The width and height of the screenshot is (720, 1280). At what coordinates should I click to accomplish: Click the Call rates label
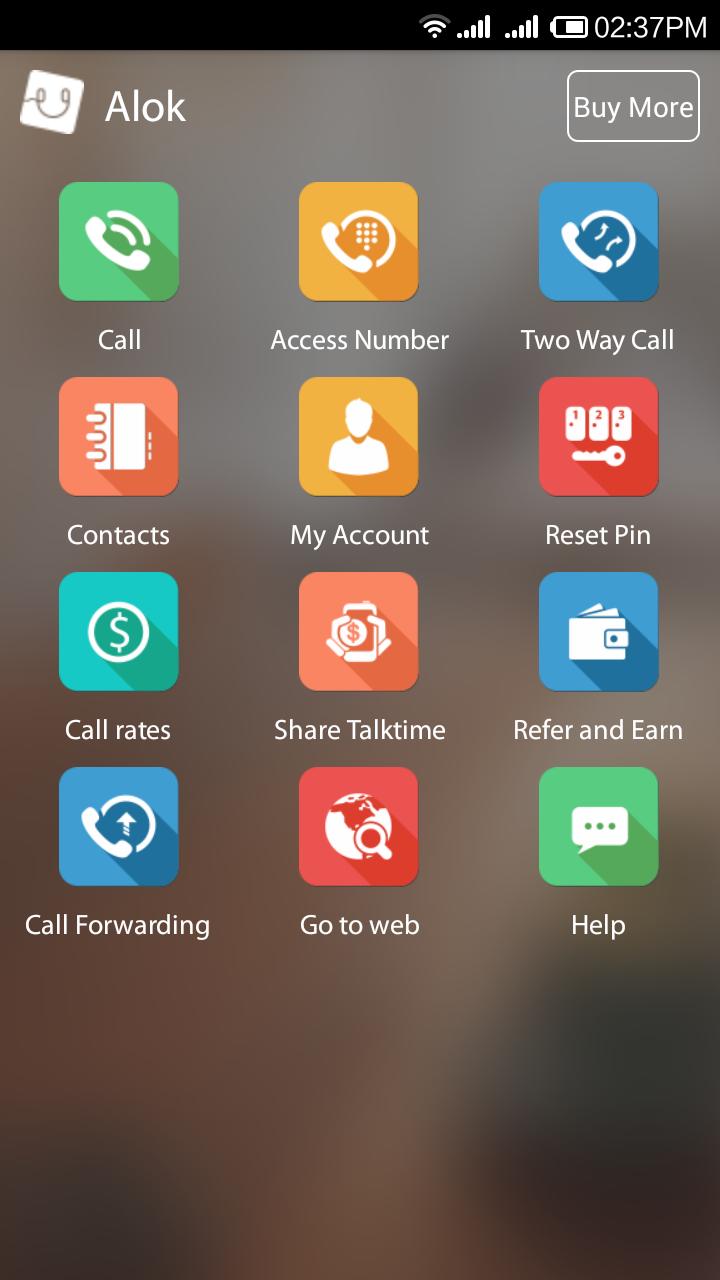[118, 730]
